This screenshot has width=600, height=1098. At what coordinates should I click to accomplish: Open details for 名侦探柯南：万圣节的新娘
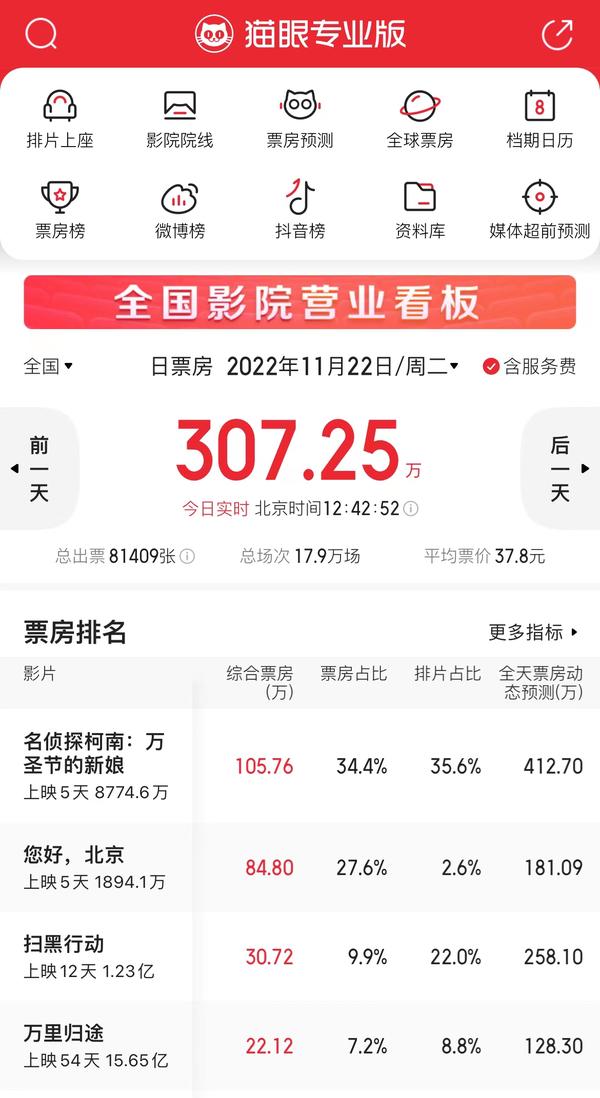point(300,765)
